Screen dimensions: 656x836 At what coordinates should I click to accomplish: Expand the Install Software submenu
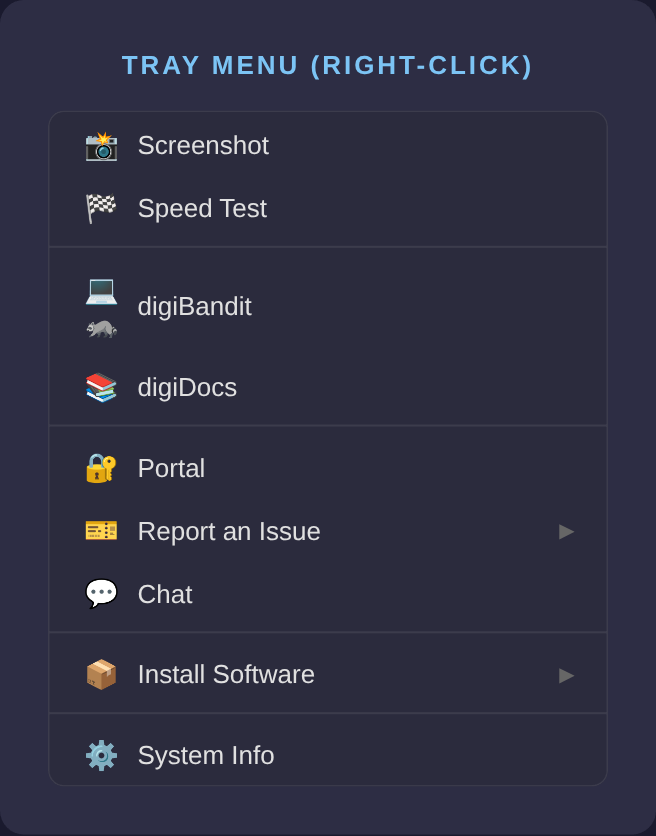[226, 675]
